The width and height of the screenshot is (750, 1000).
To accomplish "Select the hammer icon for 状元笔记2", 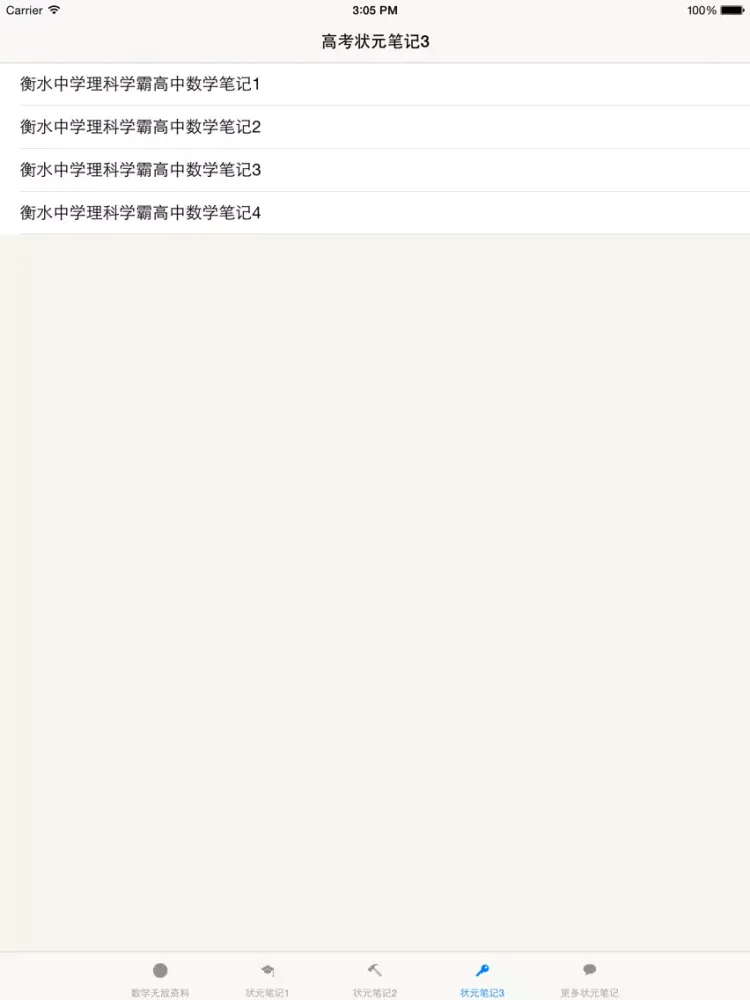I will tap(374, 969).
